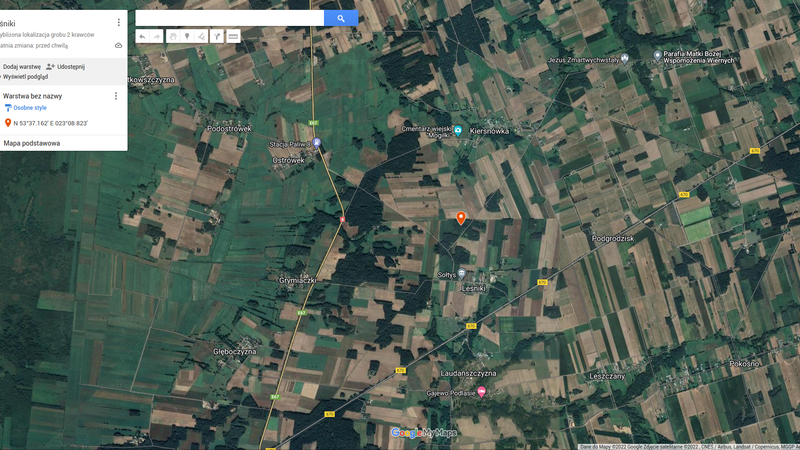Expand Mapa podstawowa base map options

32,143
